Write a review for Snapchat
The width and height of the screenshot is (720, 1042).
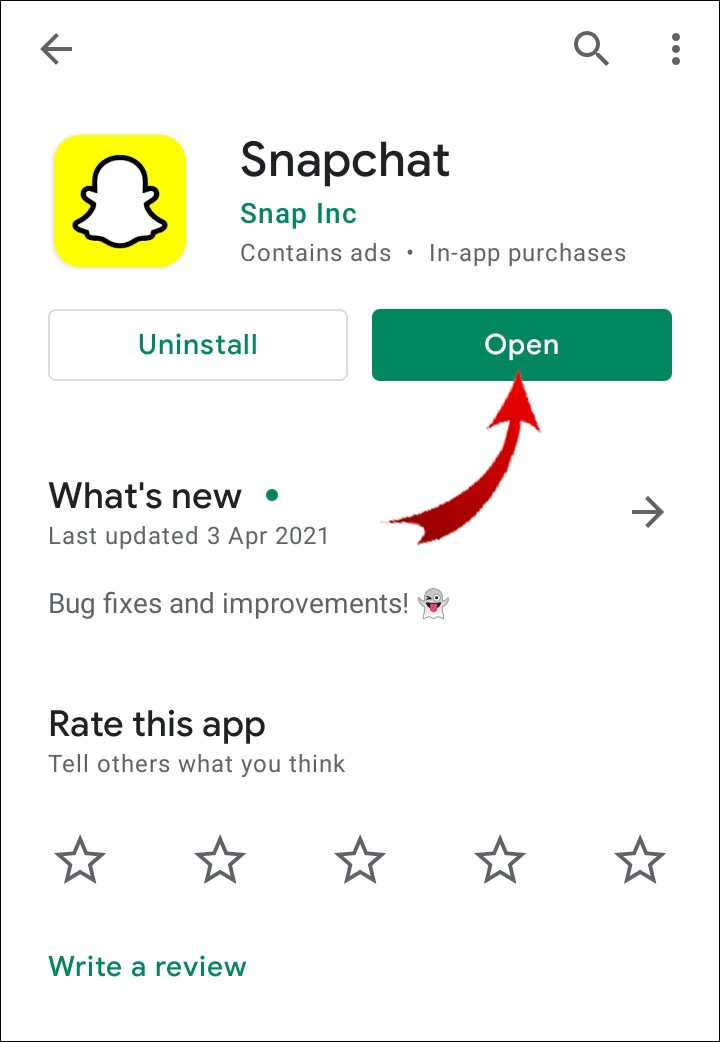click(x=147, y=966)
